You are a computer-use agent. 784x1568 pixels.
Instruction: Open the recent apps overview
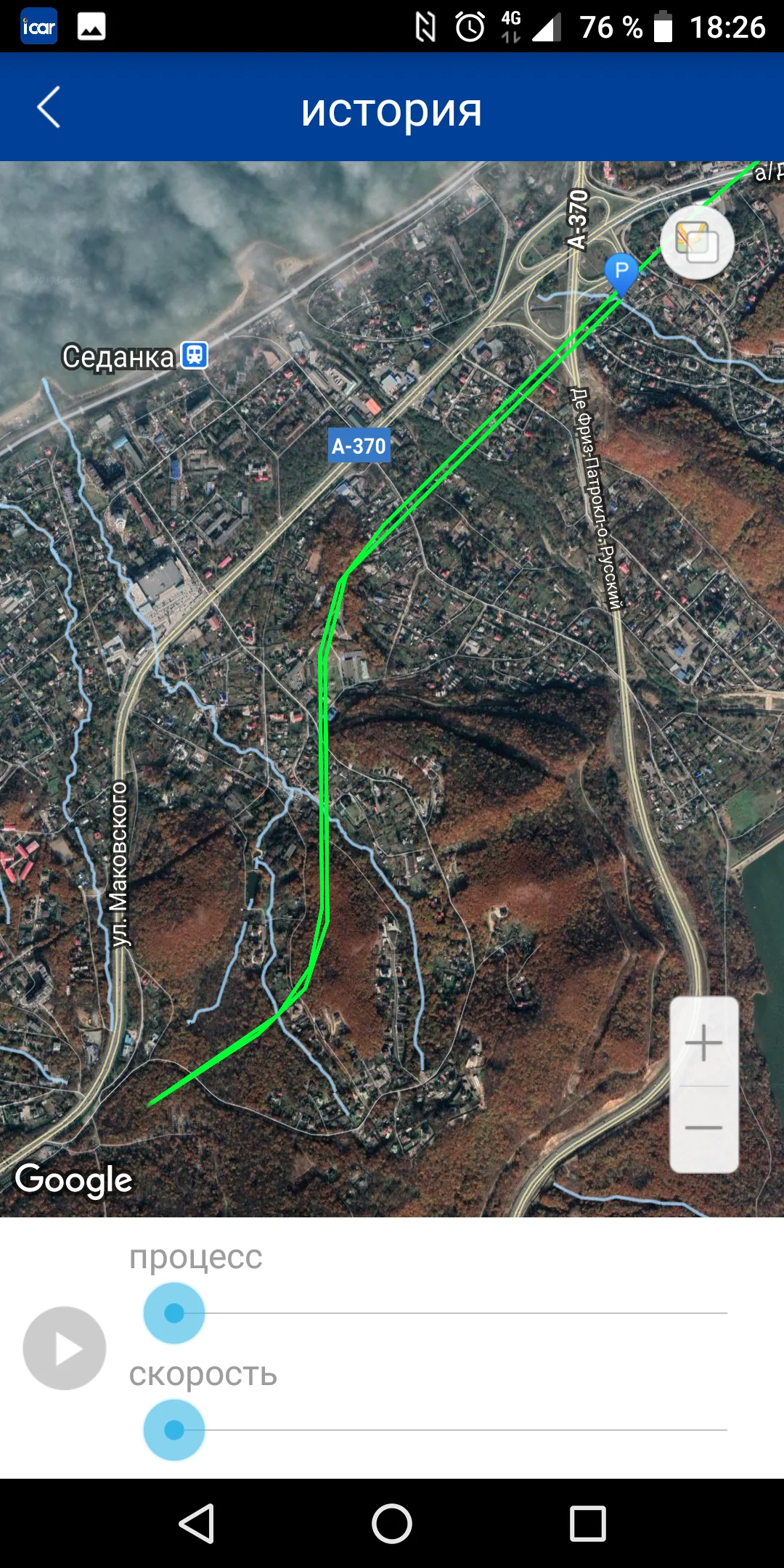pyautogui.click(x=587, y=1523)
